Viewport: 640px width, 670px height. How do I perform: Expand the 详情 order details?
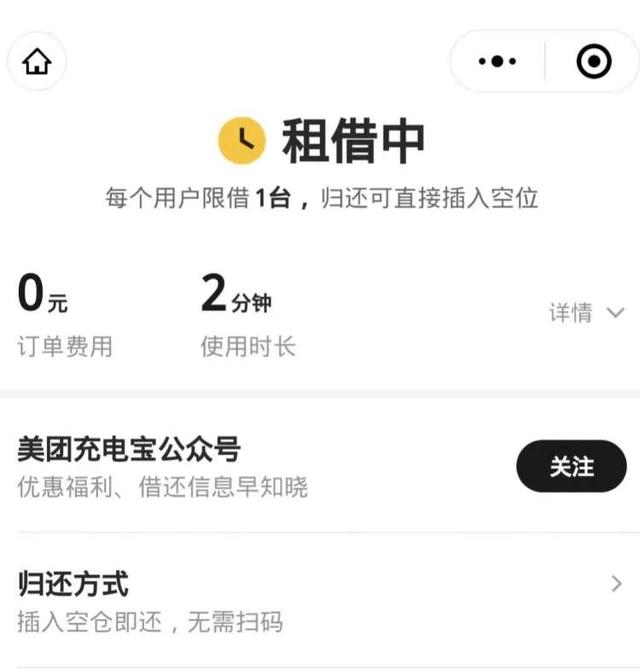[586, 313]
